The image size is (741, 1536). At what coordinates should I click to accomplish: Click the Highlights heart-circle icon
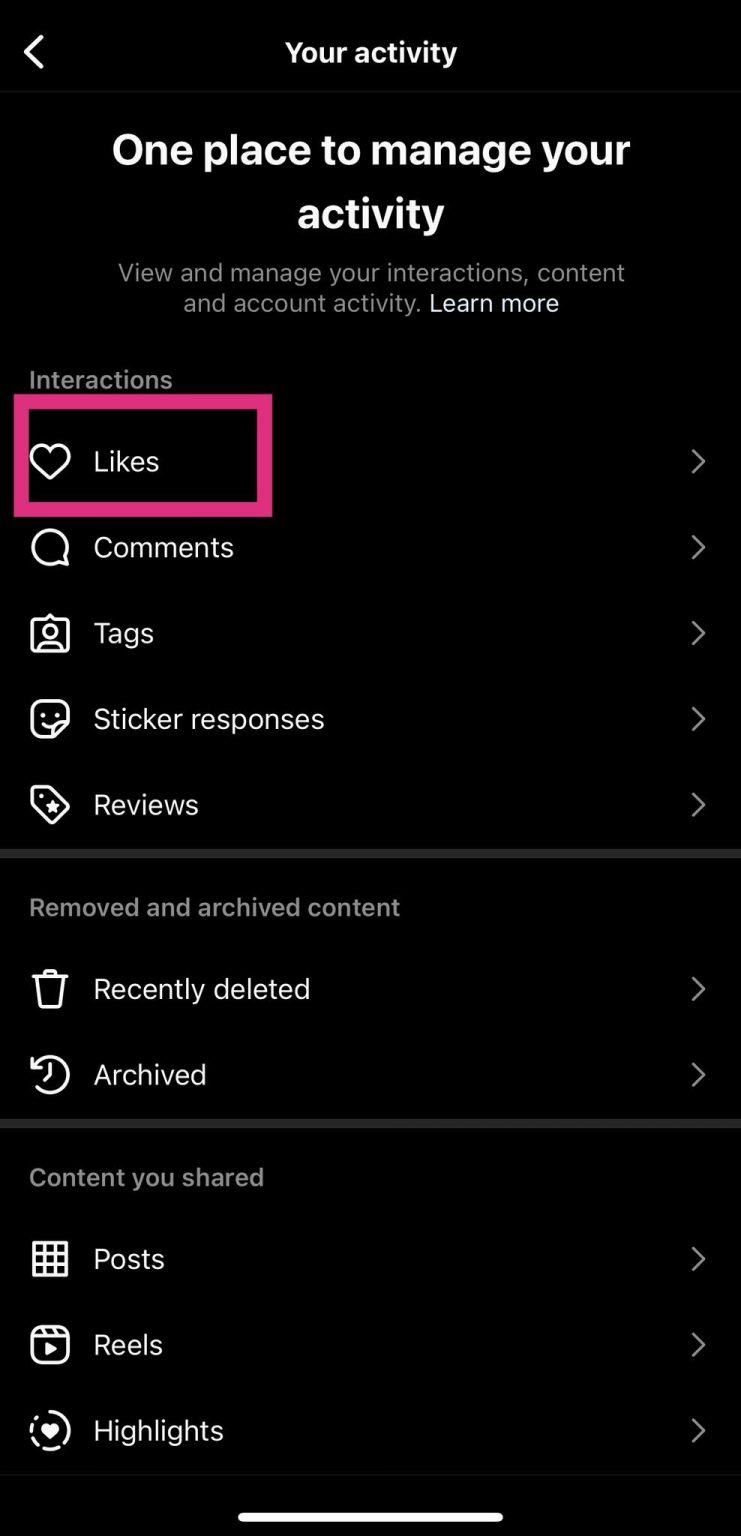pyautogui.click(x=50, y=1430)
